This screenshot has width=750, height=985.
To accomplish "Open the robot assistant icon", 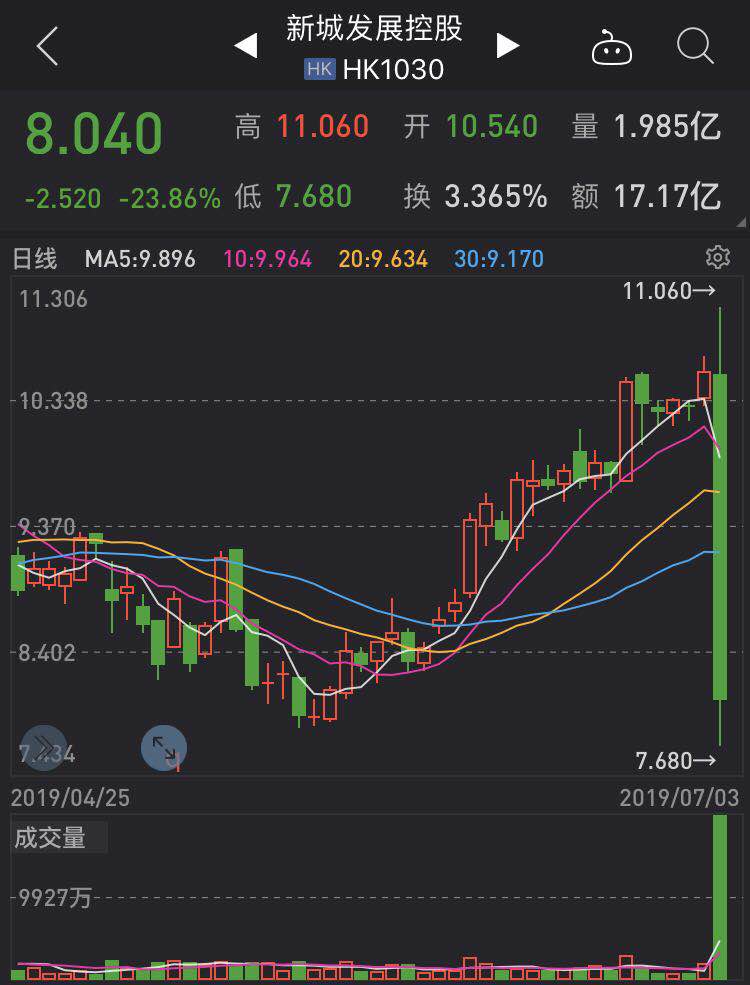I will click(x=611, y=47).
